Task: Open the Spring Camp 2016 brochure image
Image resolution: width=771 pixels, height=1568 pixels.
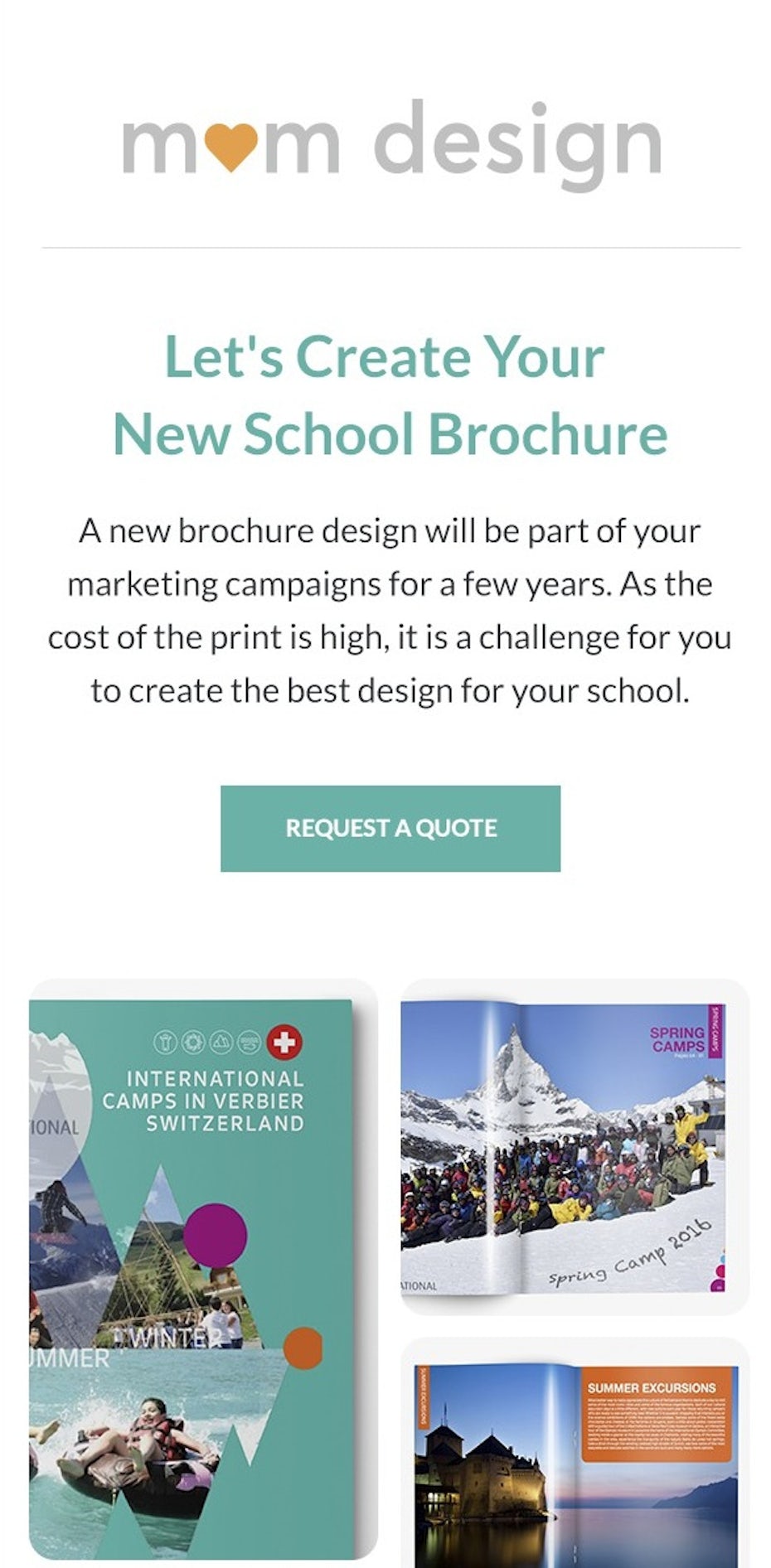Action: tap(575, 1147)
